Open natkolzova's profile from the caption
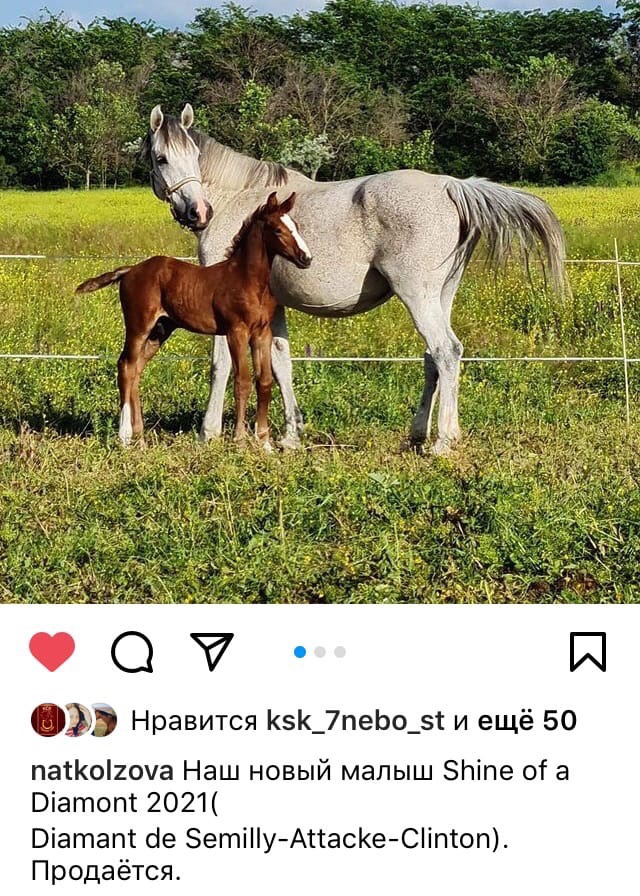 [x=102, y=771]
